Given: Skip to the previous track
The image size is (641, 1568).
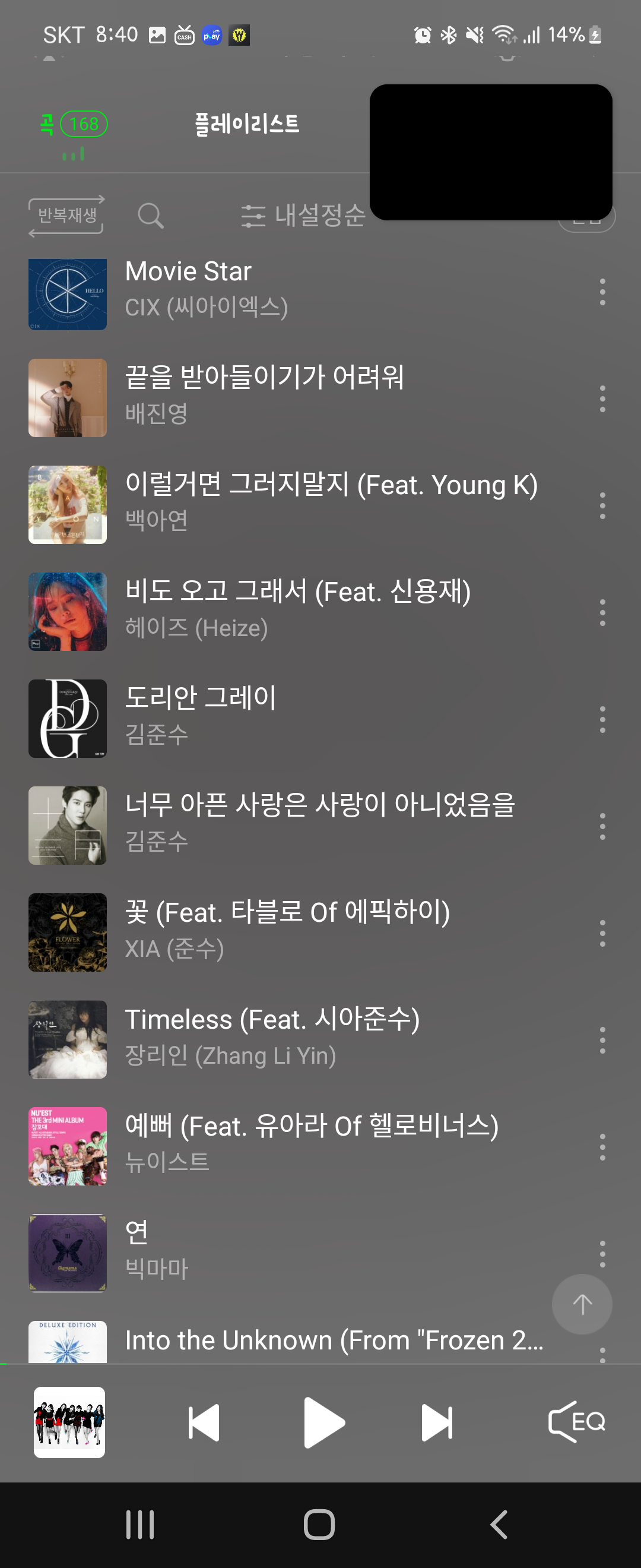Looking at the screenshot, I should [x=203, y=1422].
